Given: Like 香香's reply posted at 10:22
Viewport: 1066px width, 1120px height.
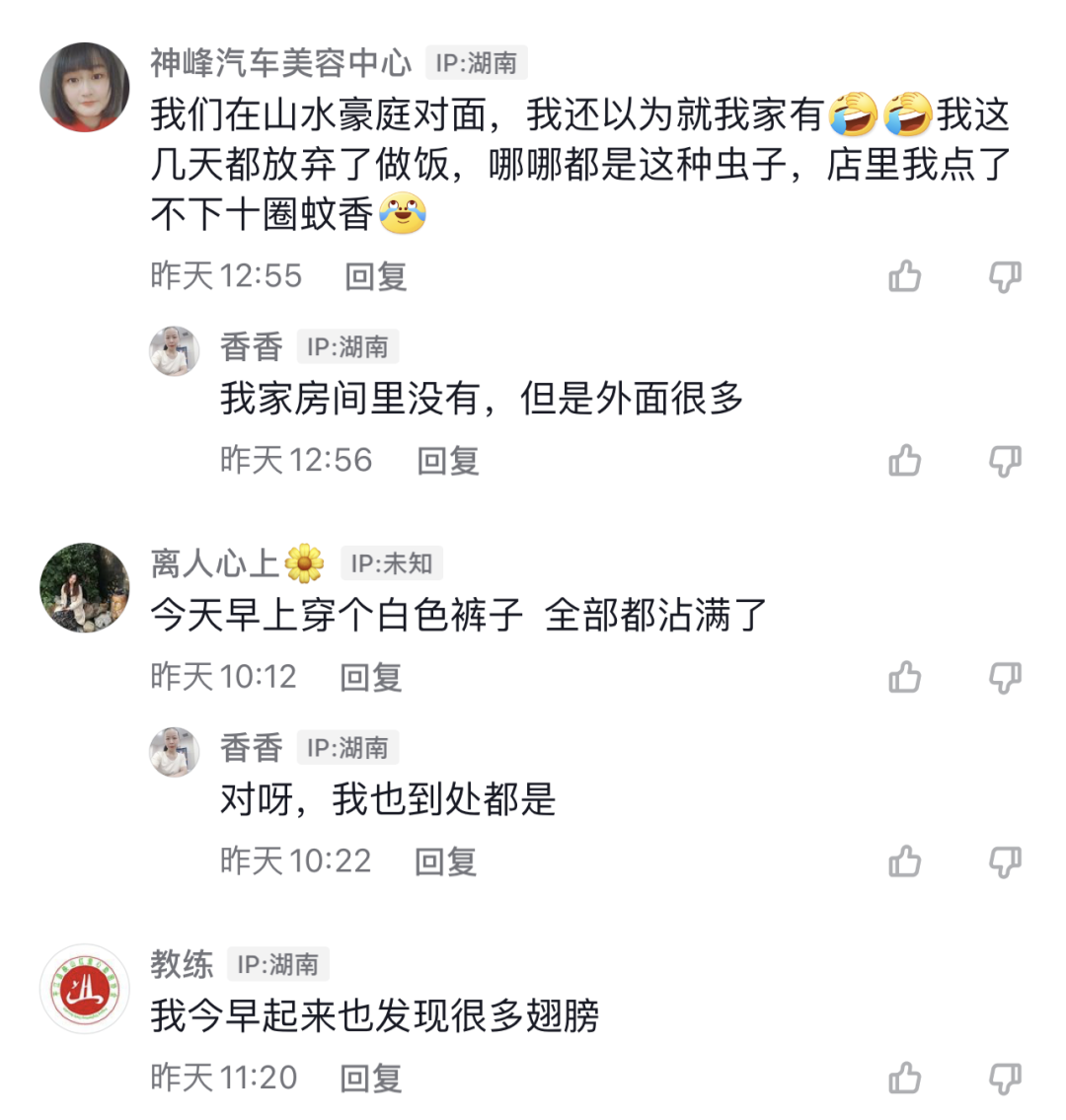Looking at the screenshot, I should 904,861.
